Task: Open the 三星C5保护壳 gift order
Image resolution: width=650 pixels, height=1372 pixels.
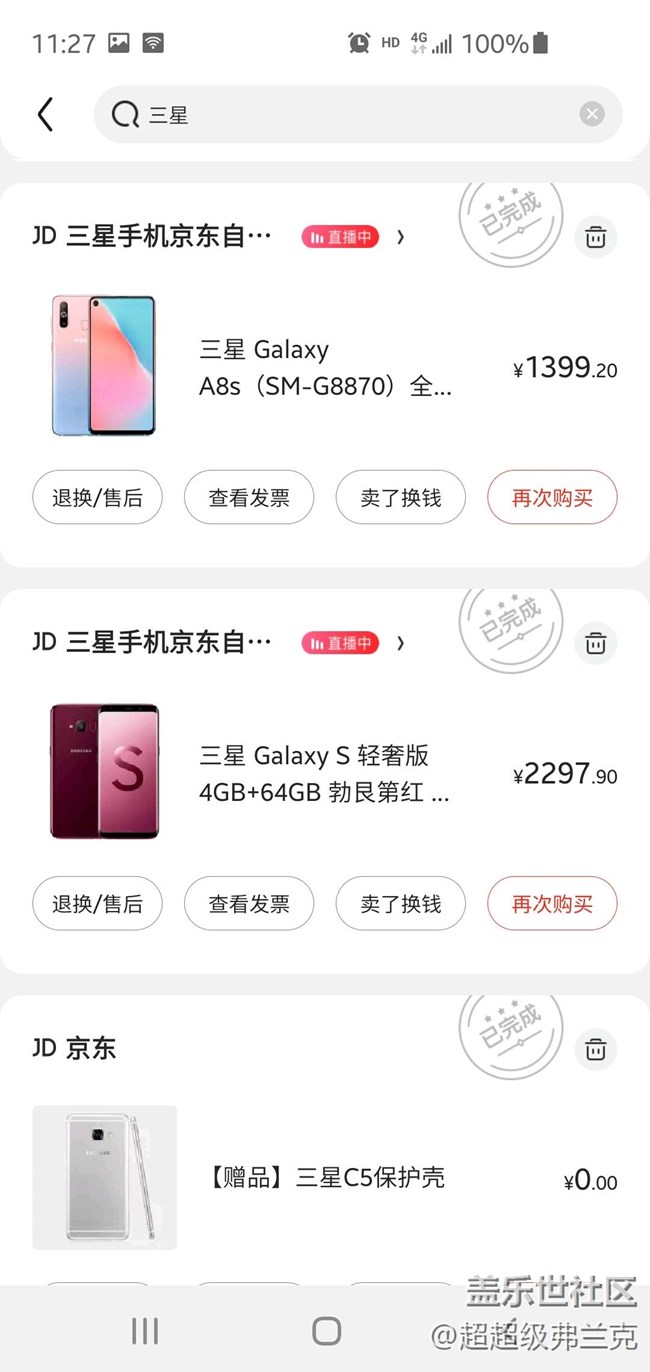Action: [x=325, y=1178]
